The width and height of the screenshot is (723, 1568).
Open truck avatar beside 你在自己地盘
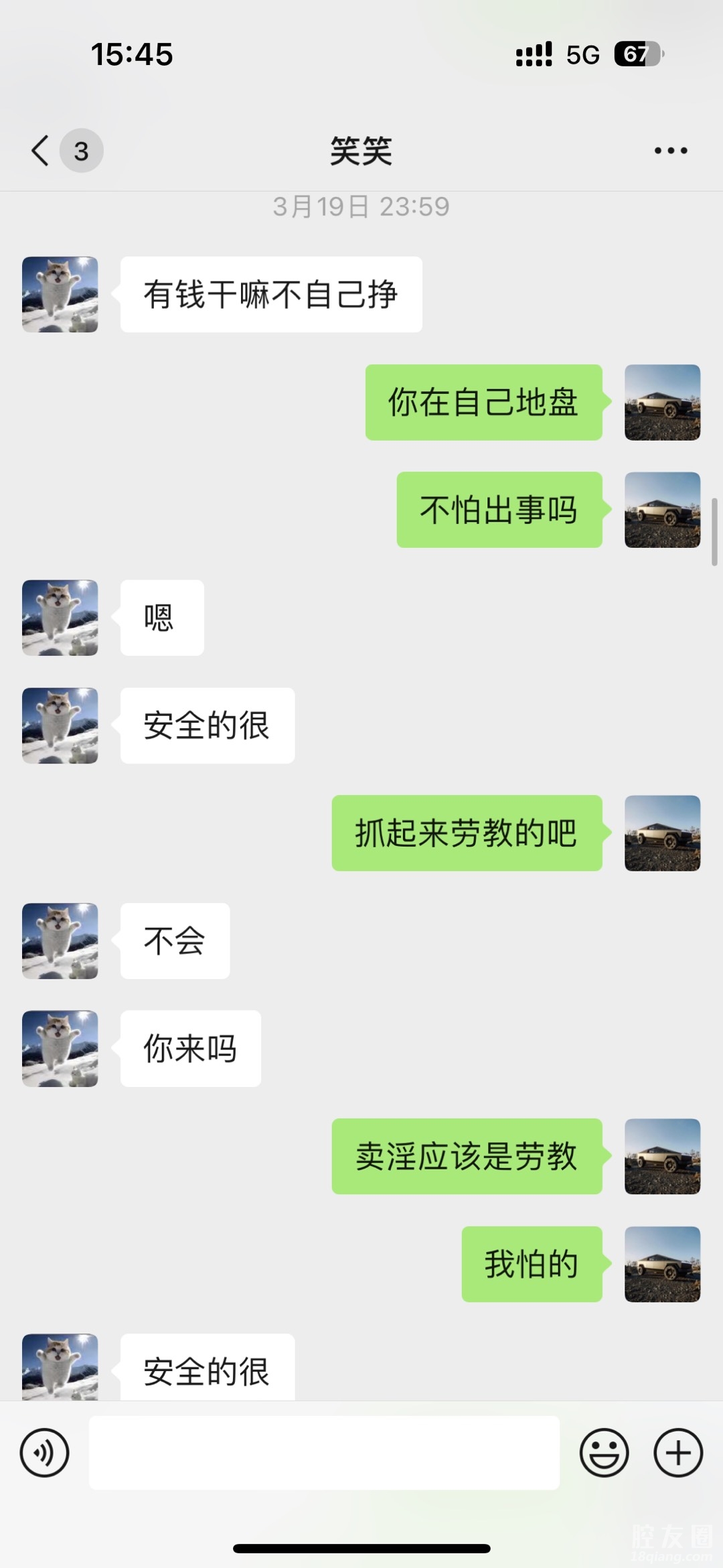pos(662,403)
